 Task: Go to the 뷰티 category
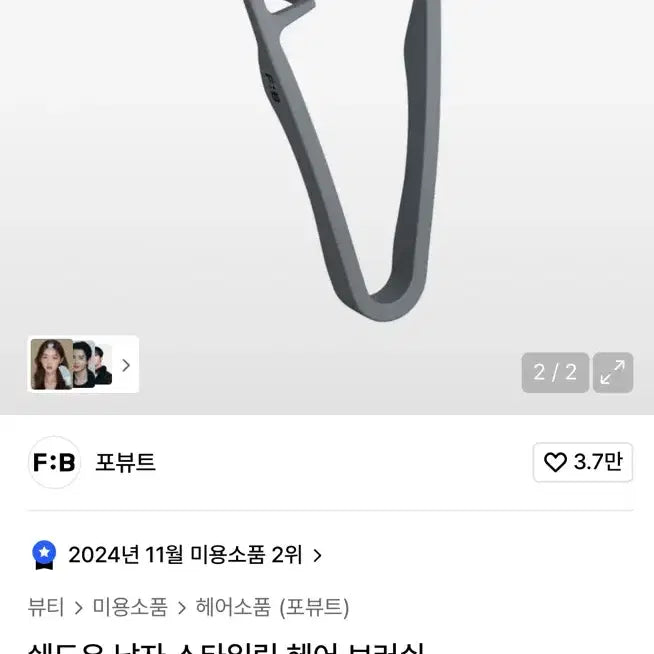coord(46,607)
